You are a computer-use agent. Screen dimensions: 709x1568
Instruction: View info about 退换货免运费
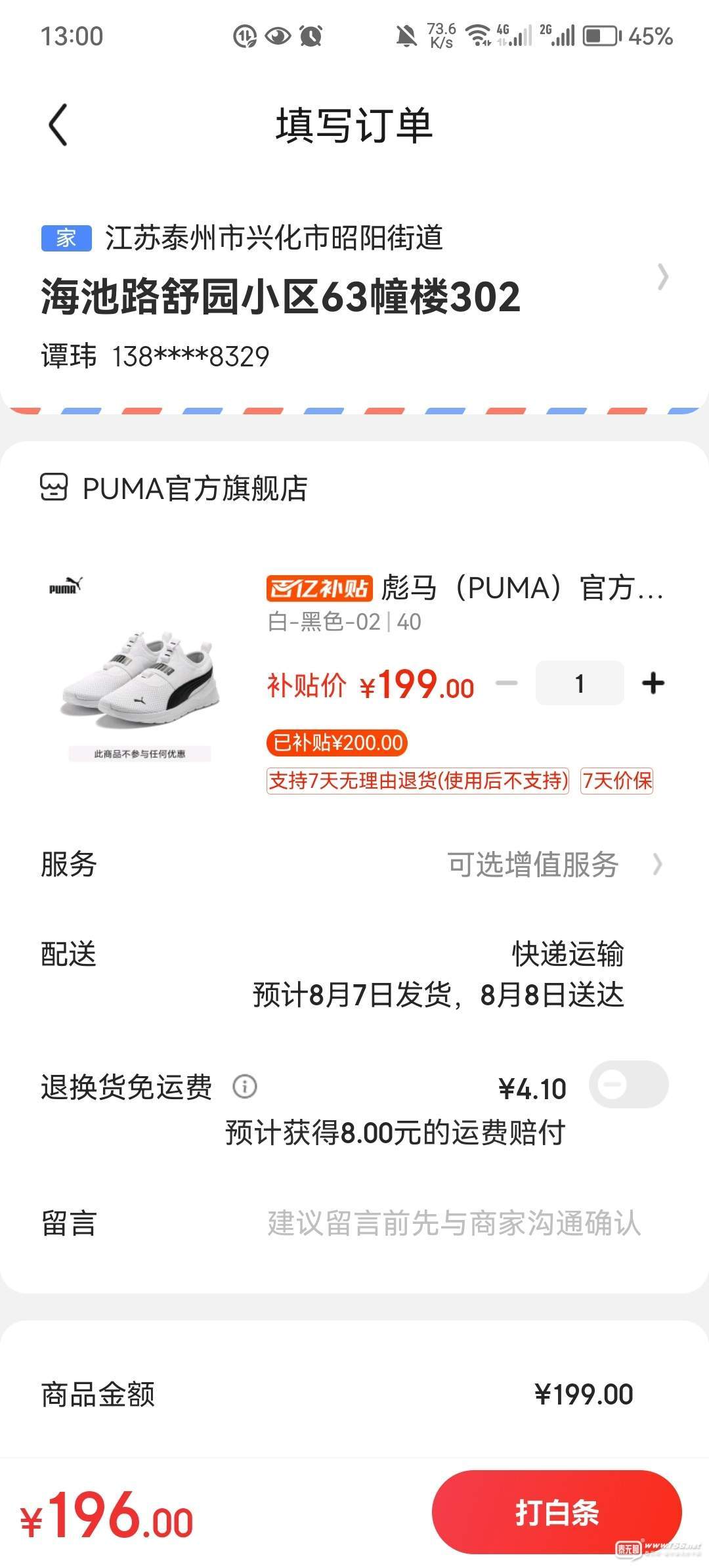pos(245,1087)
